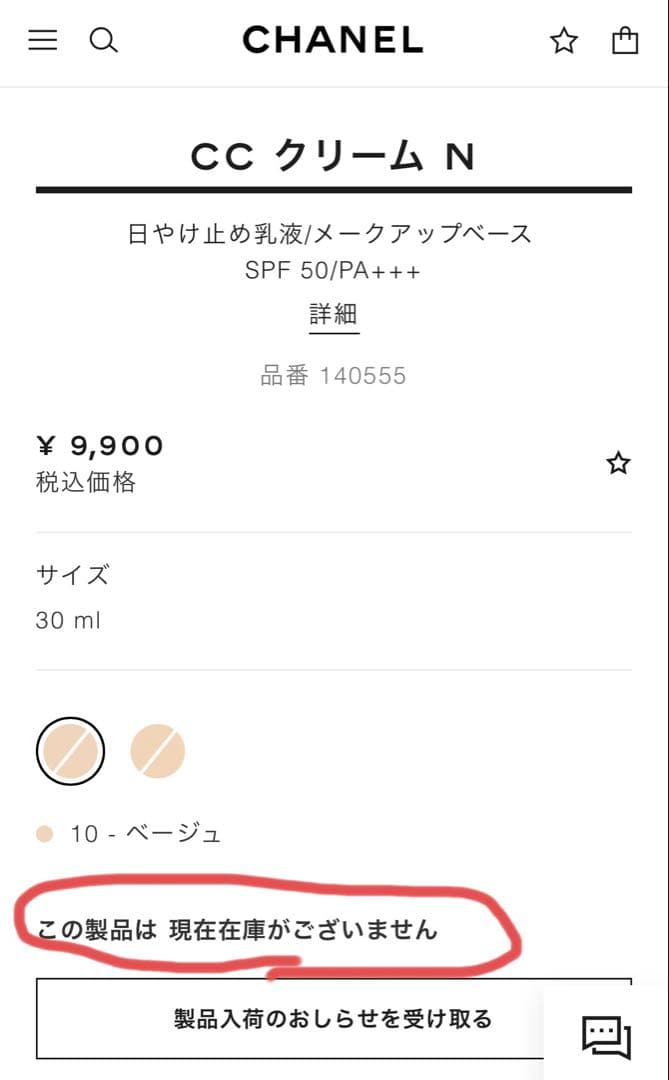669x1080 pixels.
Task: Choose the second shade swatch
Action: [158, 751]
